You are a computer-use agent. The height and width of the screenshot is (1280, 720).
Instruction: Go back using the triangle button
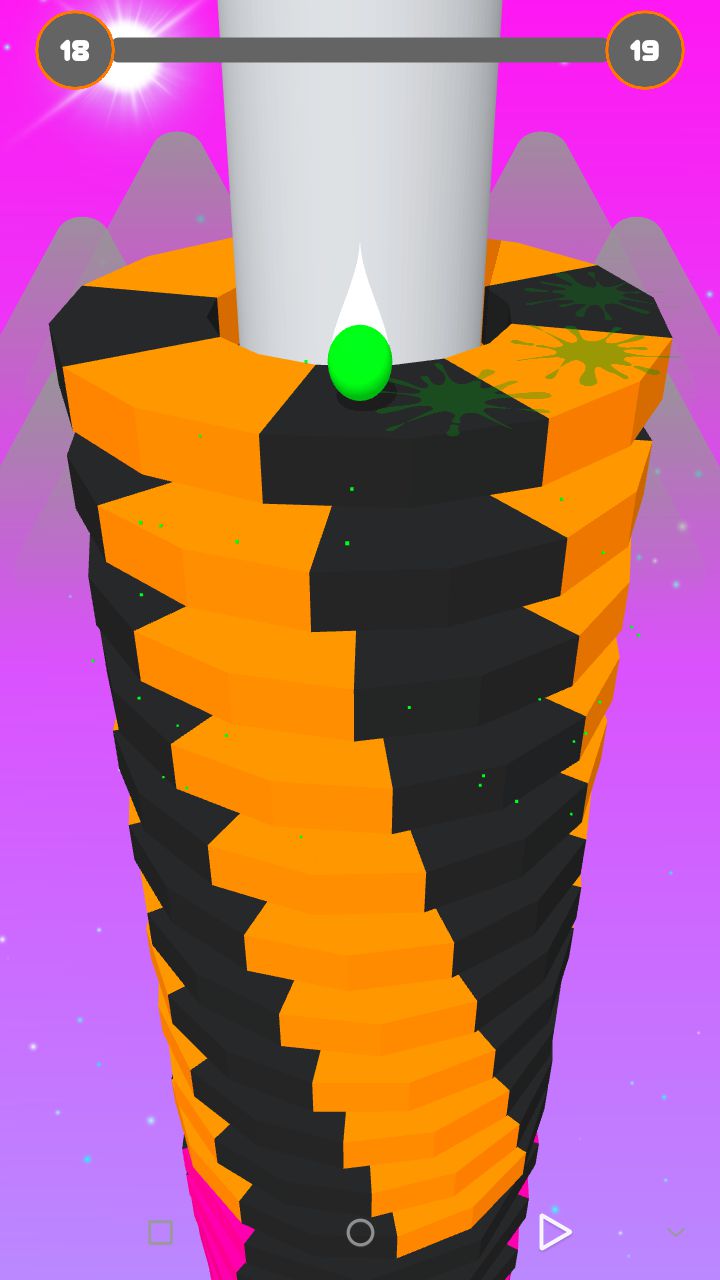(554, 1232)
